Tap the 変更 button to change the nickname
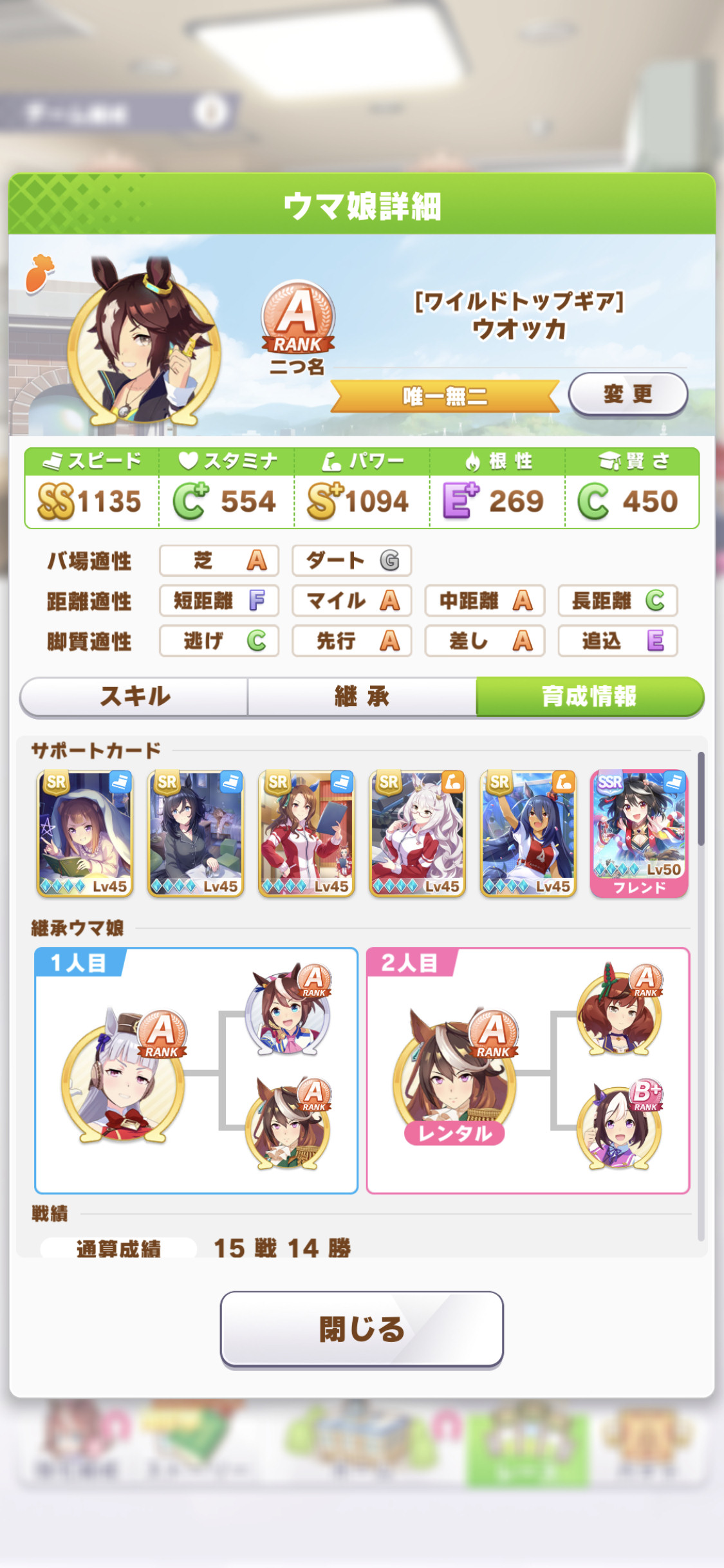Image resolution: width=724 pixels, height=1568 pixels. click(628, 394)
